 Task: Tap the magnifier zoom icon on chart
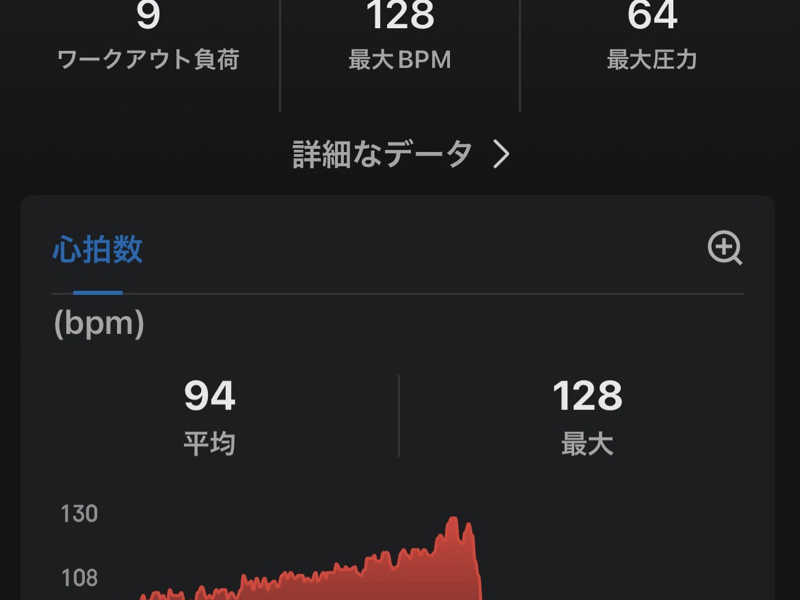(725, 247)
